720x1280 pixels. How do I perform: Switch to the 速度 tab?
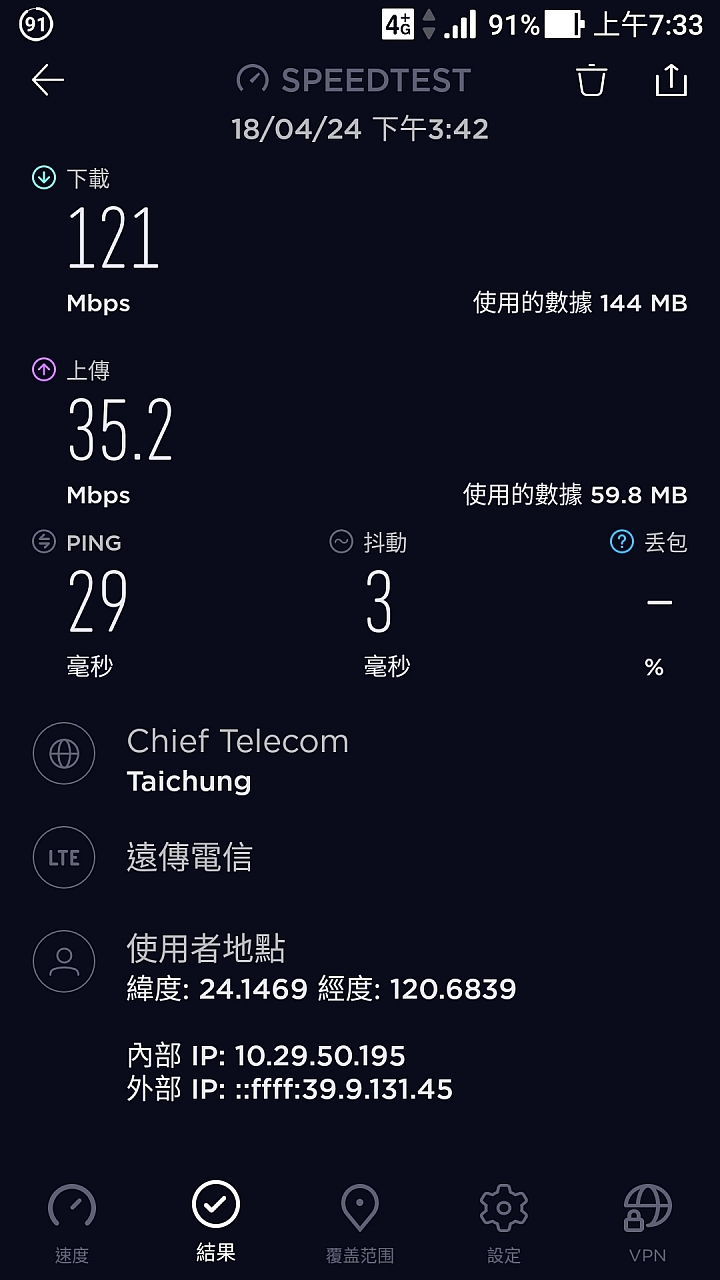coord(72,1222)
